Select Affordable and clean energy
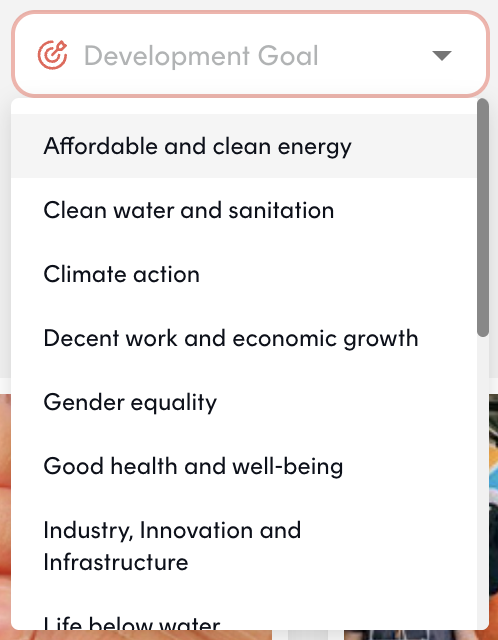 tap(244, 146)
